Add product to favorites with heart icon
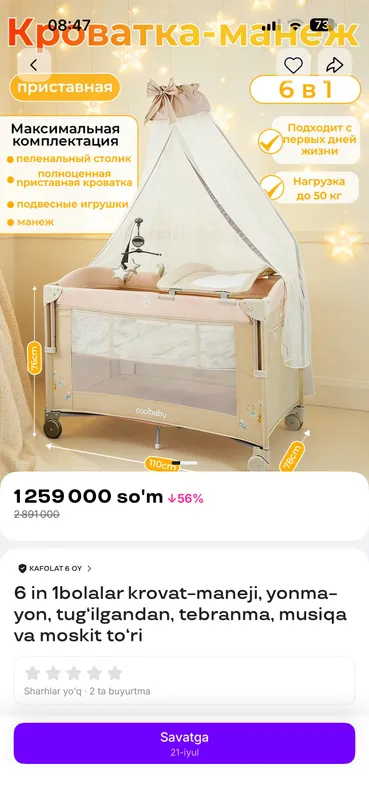Viewport: 369px width, 800px height. coord(293,65)
